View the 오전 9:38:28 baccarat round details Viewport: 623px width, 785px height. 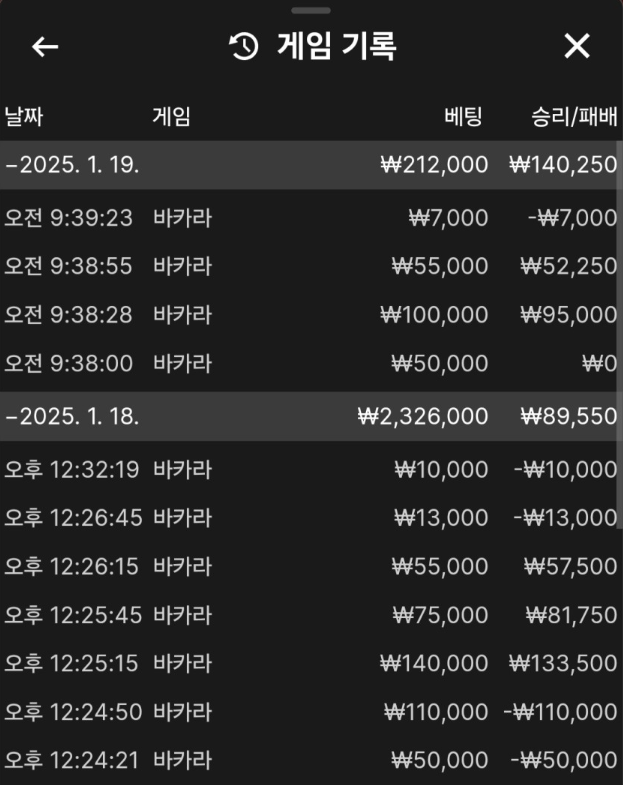click(310, 315)
